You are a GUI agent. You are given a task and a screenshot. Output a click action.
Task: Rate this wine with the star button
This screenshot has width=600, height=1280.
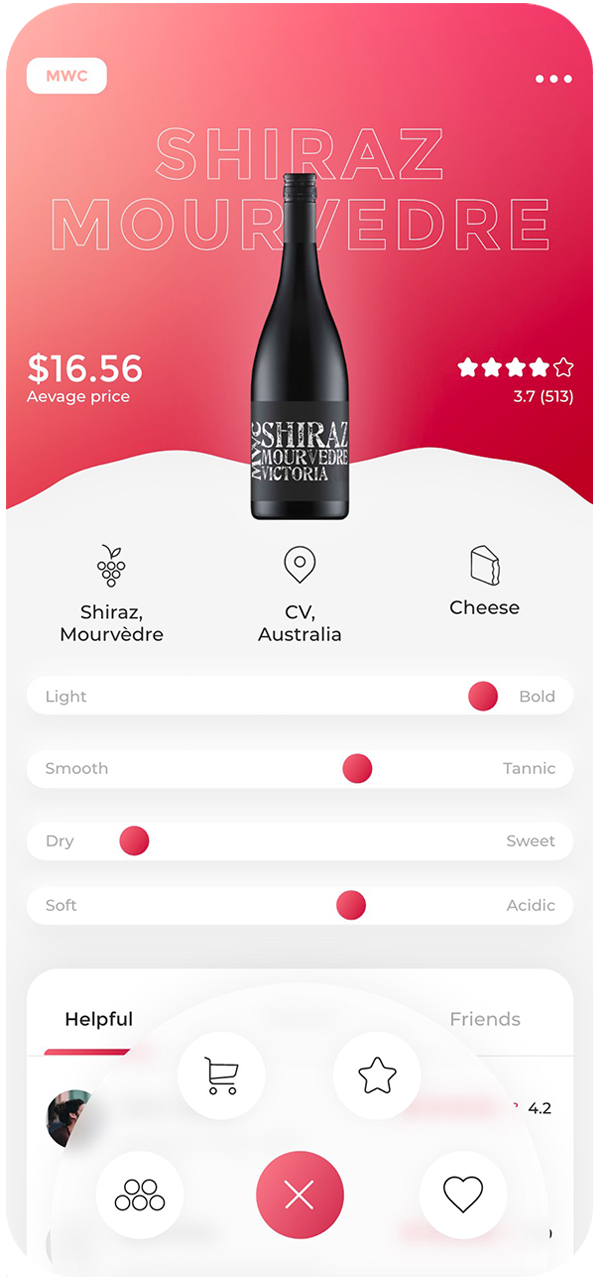pos(377,1076)
